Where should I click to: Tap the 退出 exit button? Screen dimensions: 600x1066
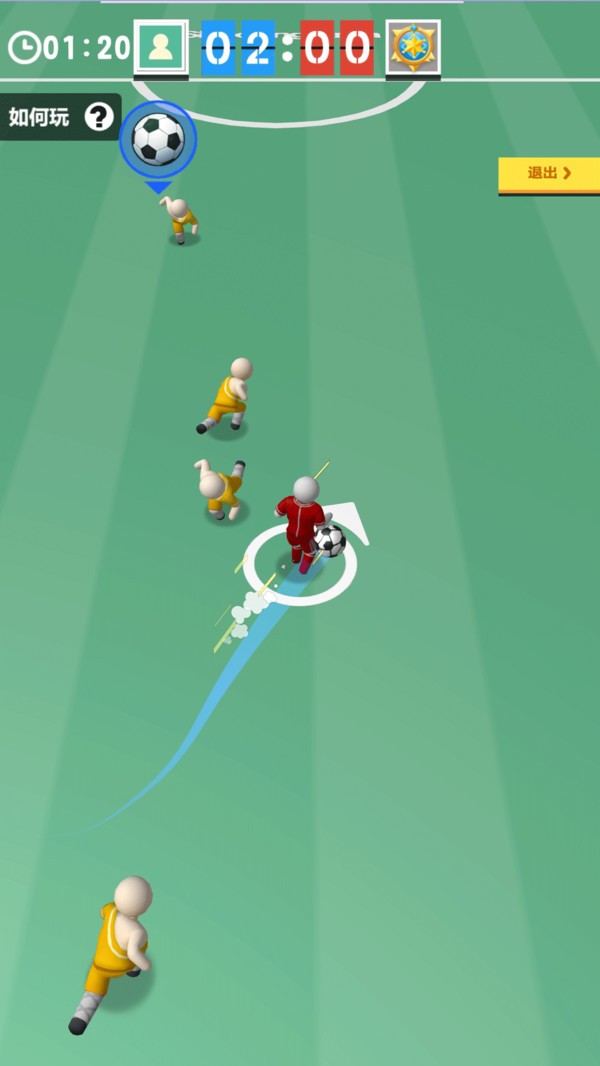(549, 174)
